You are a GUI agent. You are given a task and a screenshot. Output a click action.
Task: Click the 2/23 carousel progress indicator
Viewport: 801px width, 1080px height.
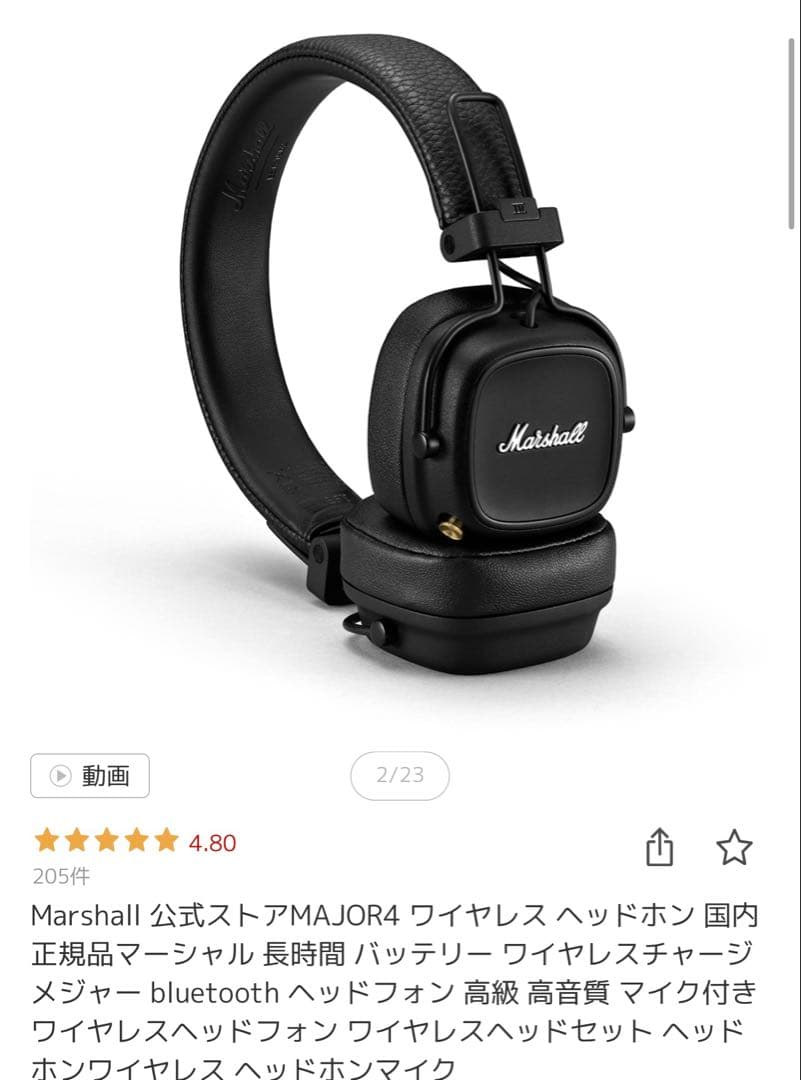click(400, 775)
